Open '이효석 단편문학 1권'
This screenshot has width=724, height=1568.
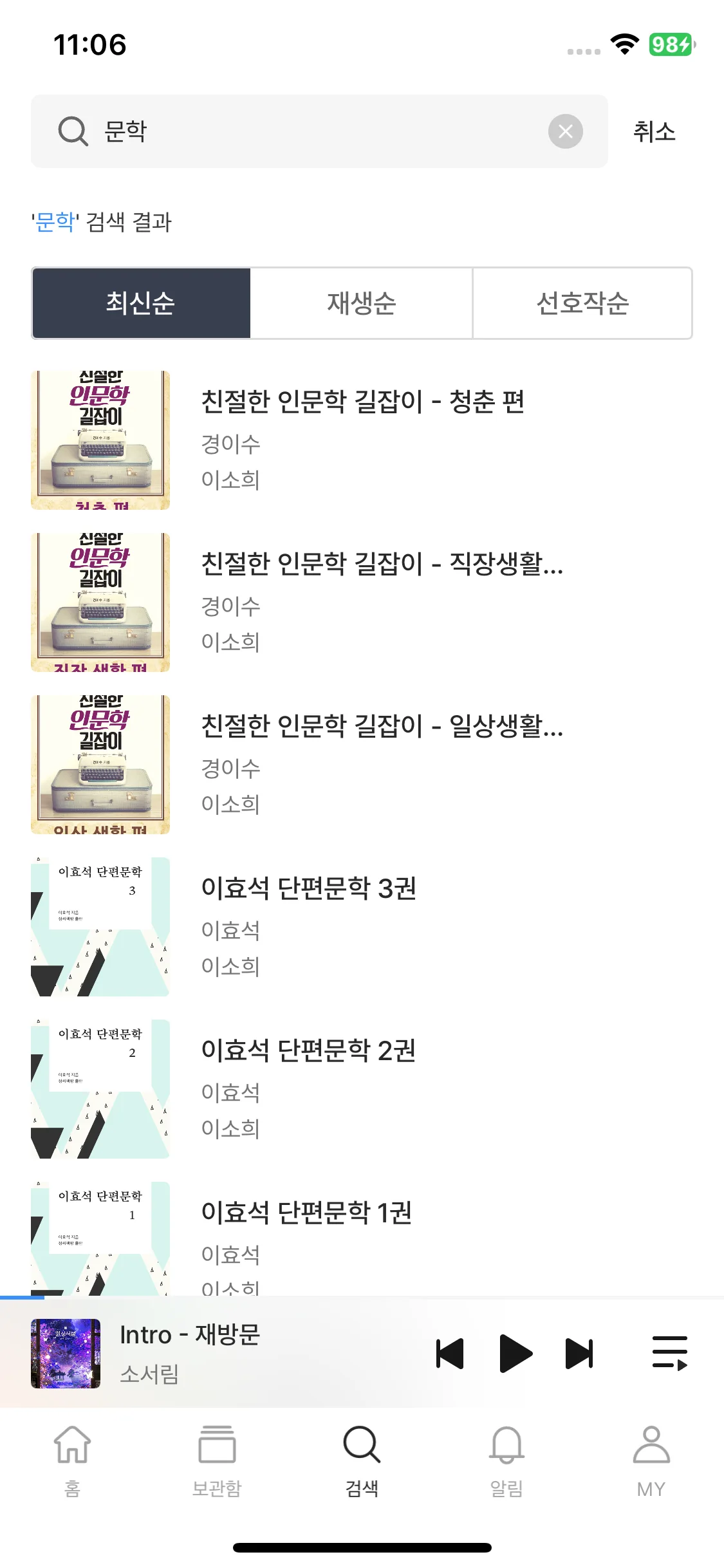click(306, 1213)
